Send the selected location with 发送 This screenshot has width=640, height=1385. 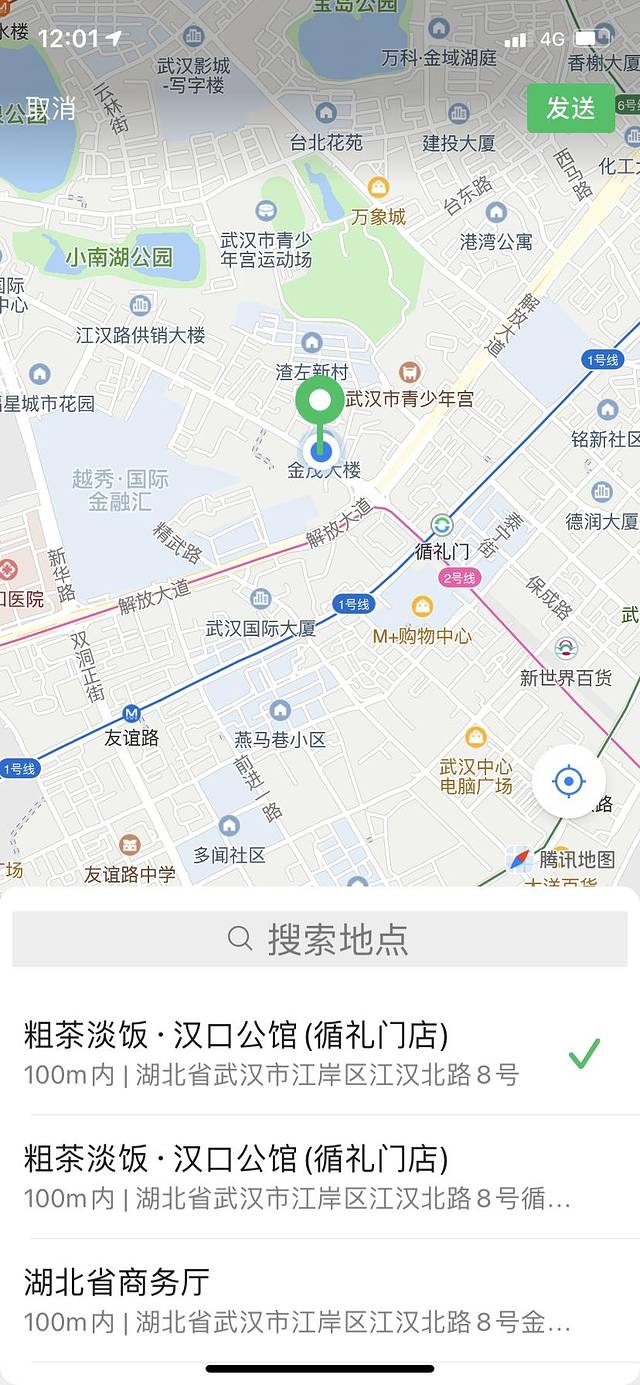[570, 108]
